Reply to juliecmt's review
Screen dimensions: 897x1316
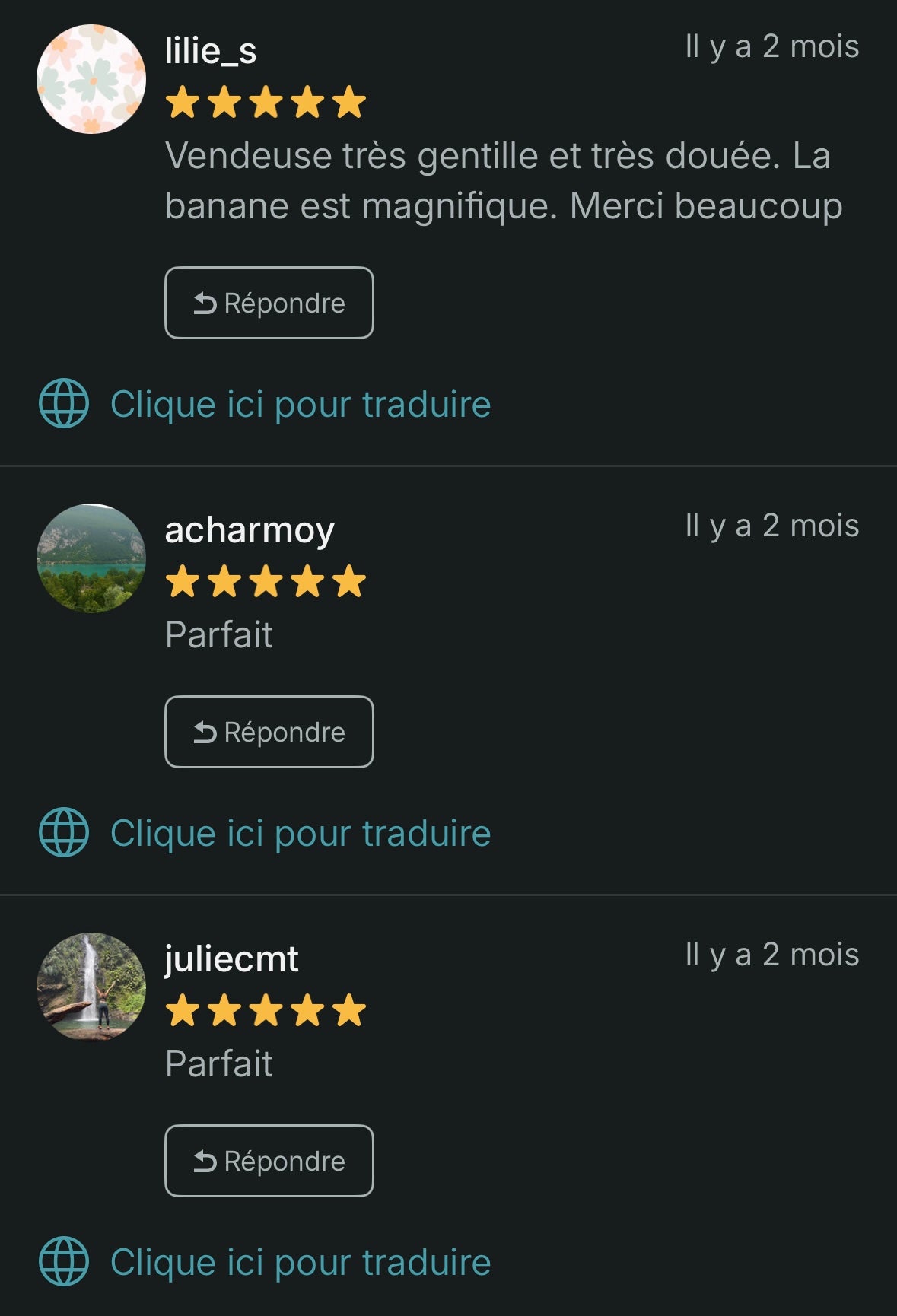(x=269, y=1161)
